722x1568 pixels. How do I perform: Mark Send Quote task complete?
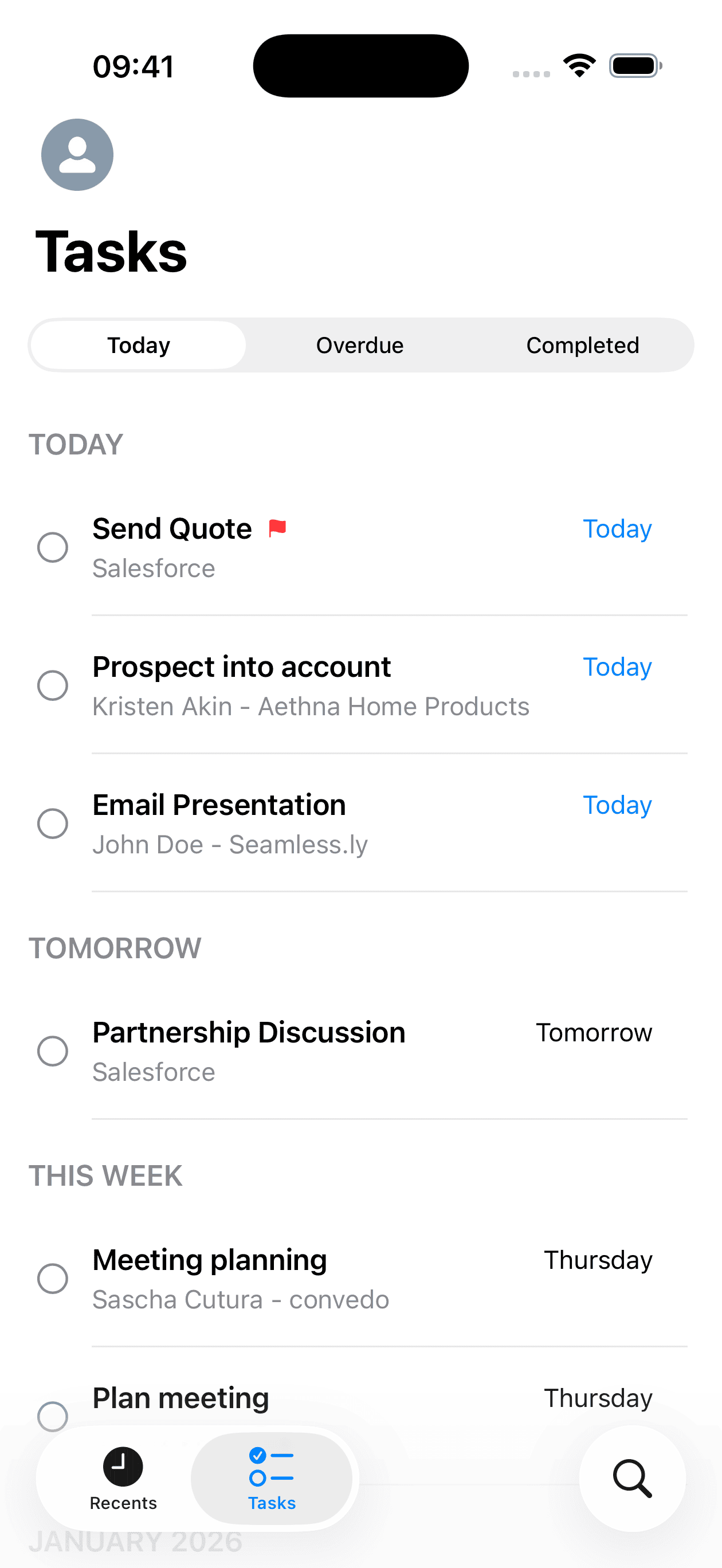(53, 547)
